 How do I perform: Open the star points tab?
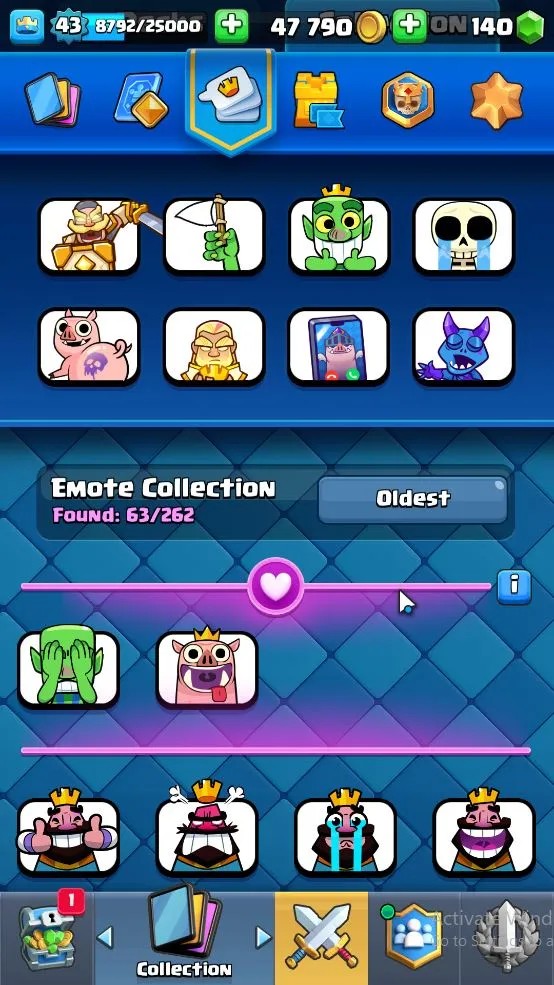(497, 101)
